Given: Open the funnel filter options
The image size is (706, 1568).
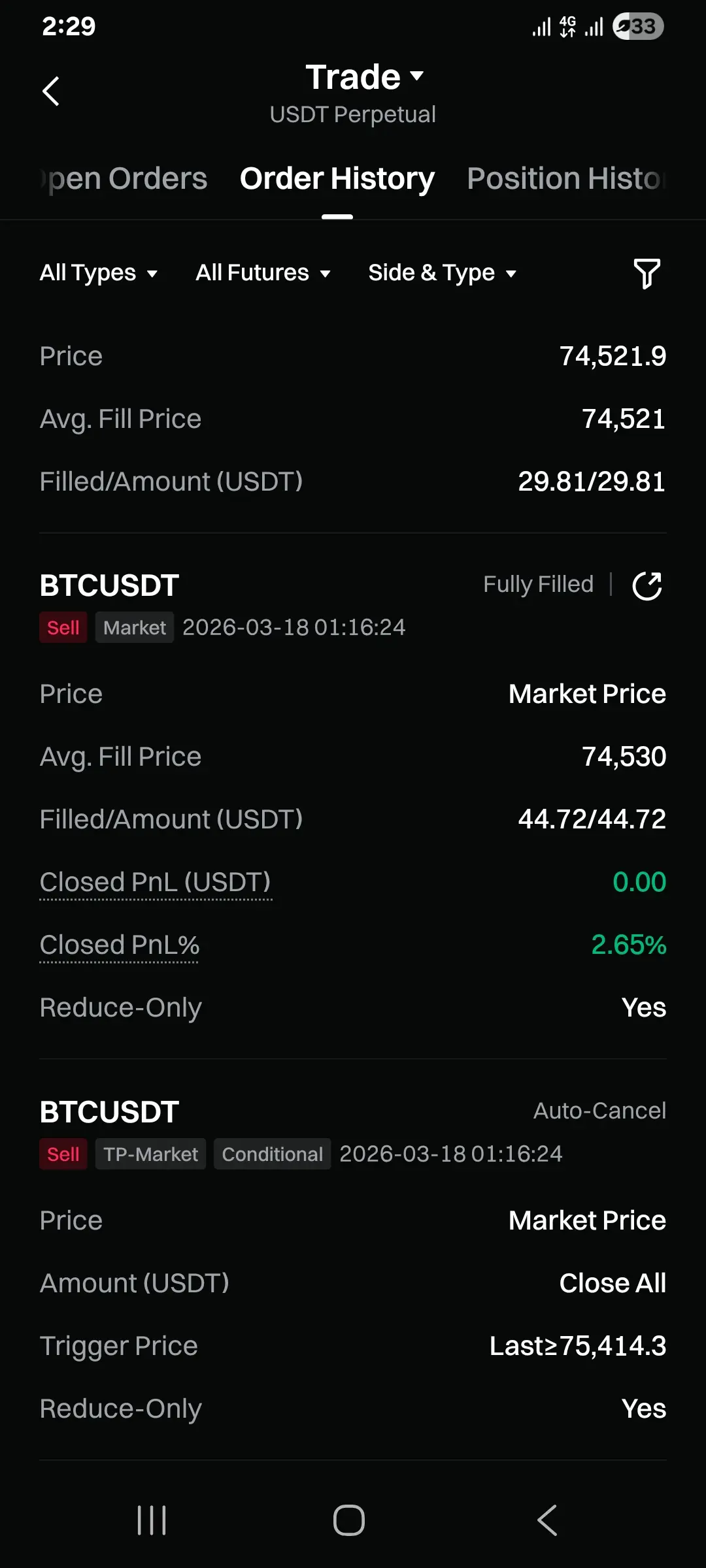Looking at the screenshot, I should click(647, 273).
